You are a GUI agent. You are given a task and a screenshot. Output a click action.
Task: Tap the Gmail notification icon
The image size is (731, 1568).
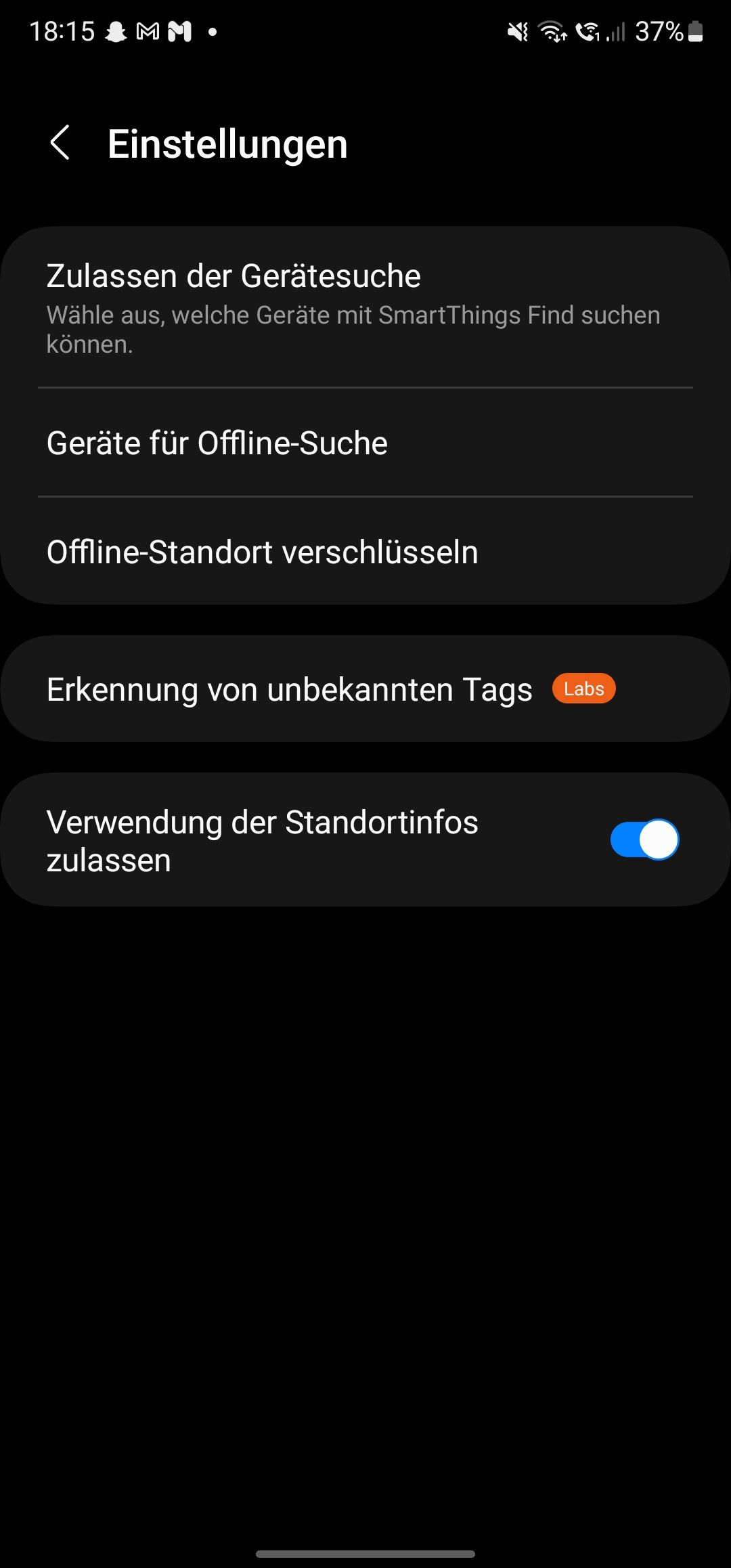pos(148,30)
